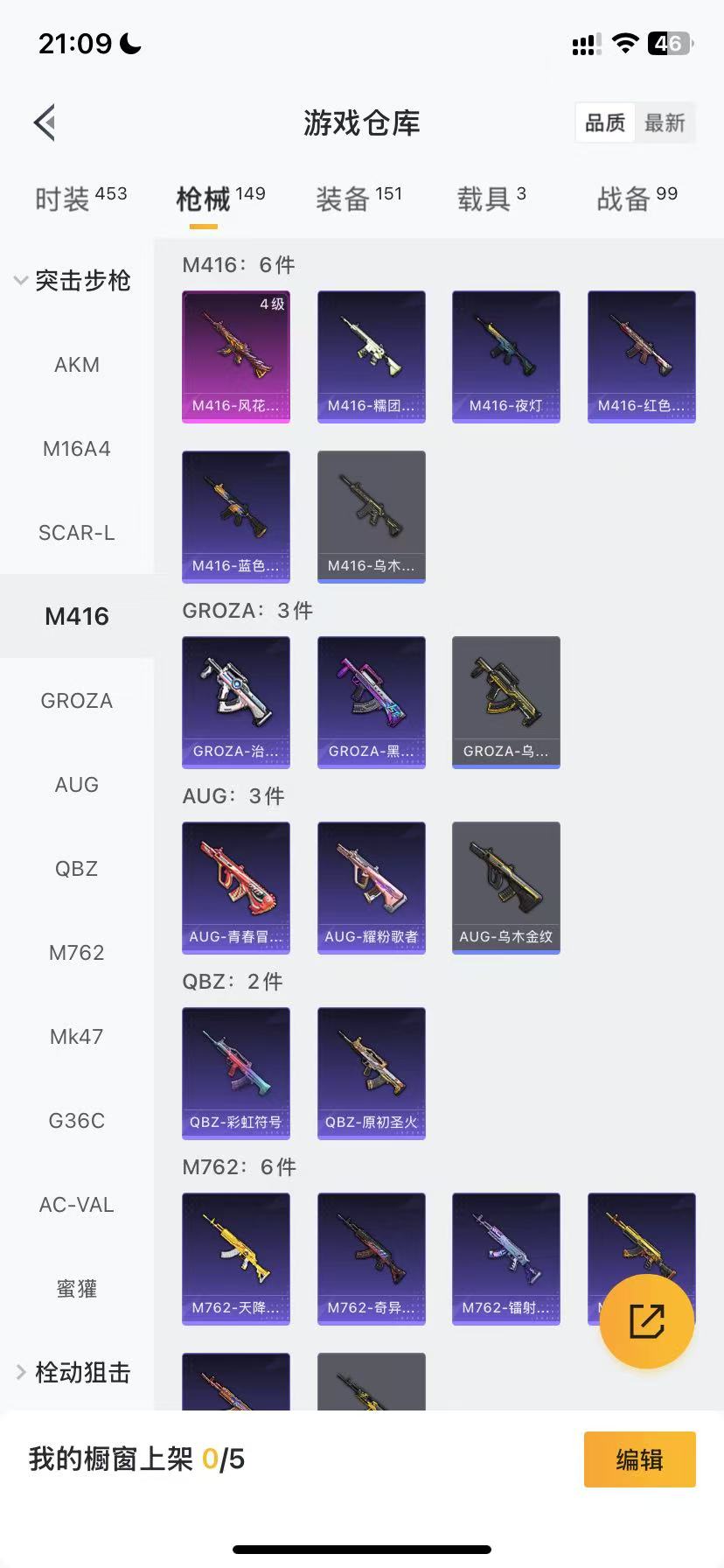Viewport: 724px width, 1568px height.
Task: Switch to the 载具 tab
Action: coord(491,199)
